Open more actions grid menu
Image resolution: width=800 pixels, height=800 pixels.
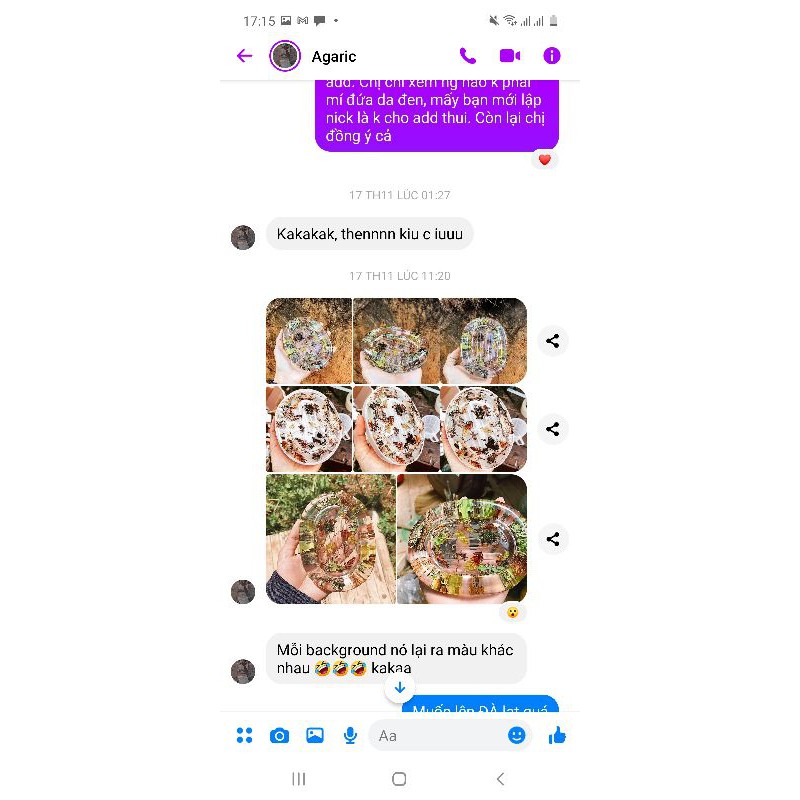244,736
